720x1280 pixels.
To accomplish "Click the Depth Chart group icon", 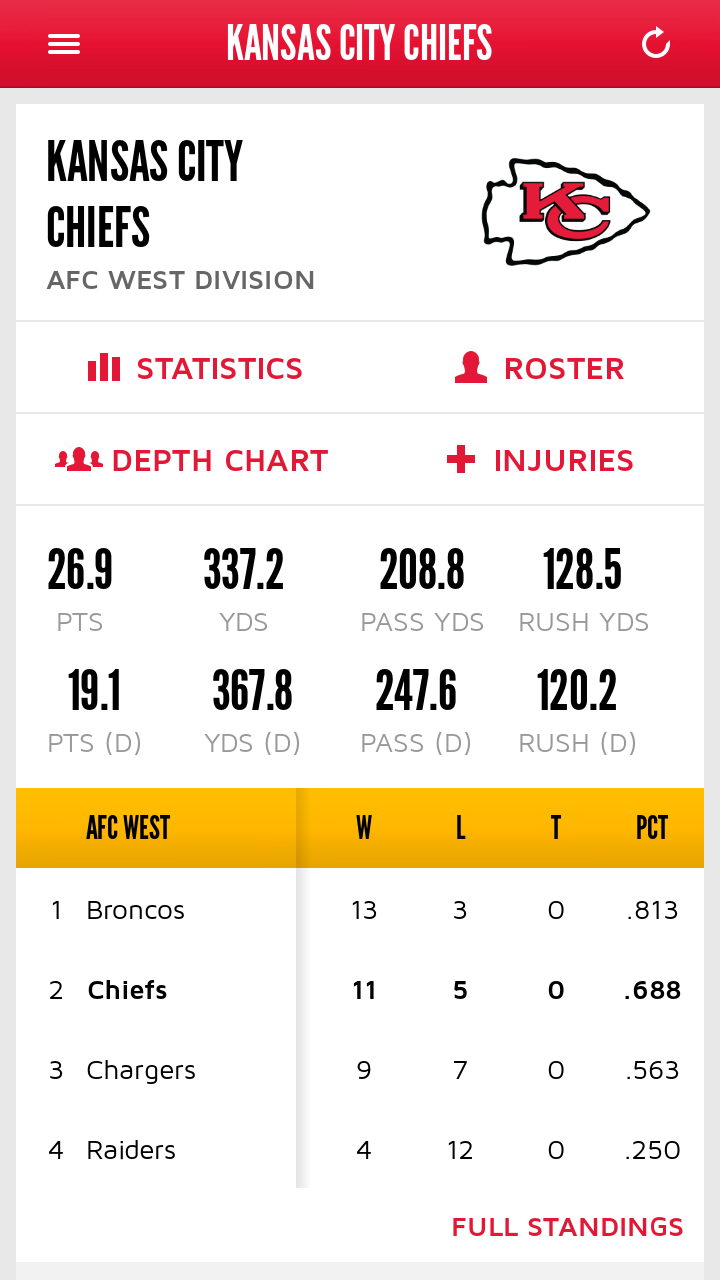I will pos(76,460).
